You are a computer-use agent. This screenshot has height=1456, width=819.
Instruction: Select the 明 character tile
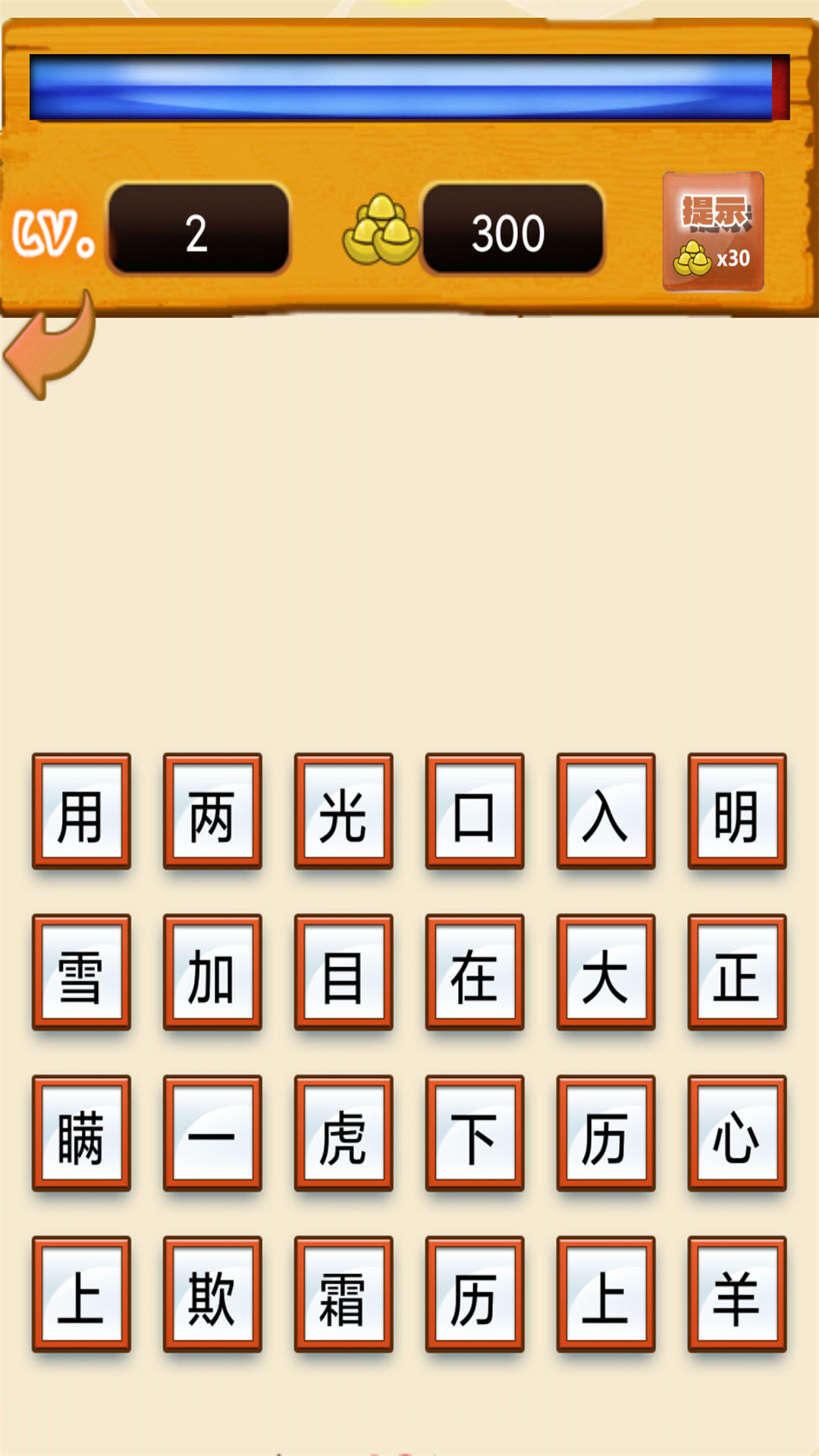tap(737, 811)
